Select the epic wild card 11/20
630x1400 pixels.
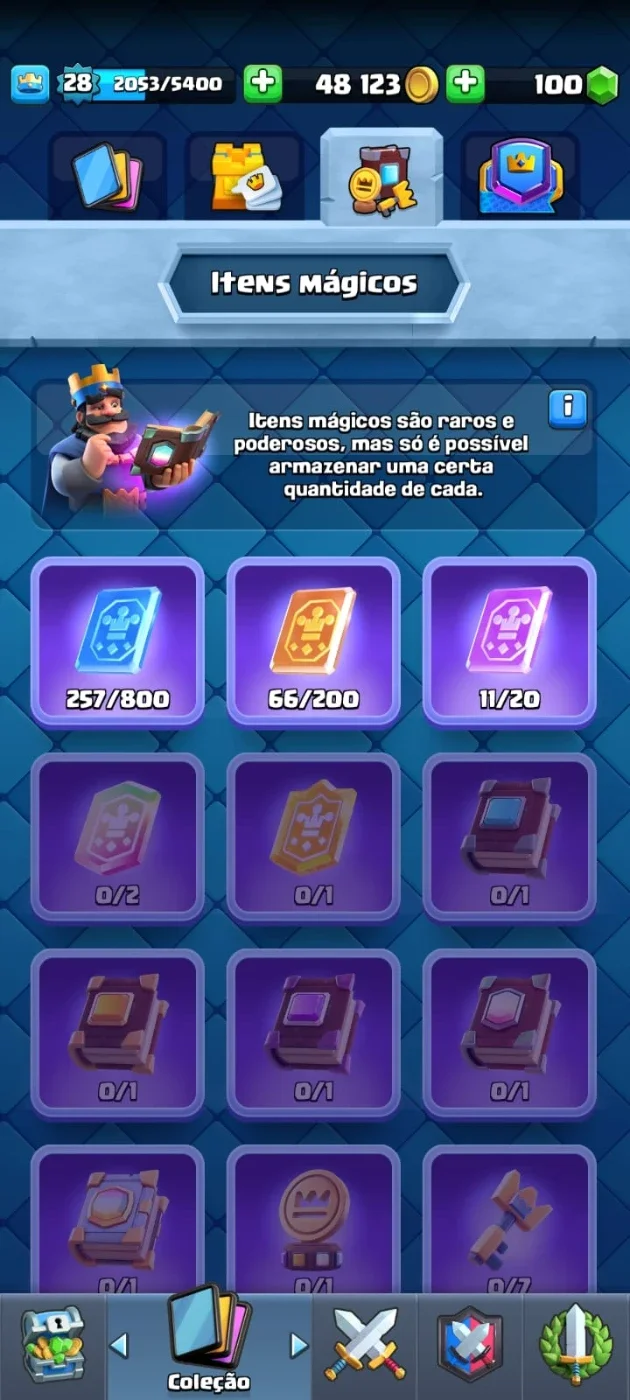510,641
